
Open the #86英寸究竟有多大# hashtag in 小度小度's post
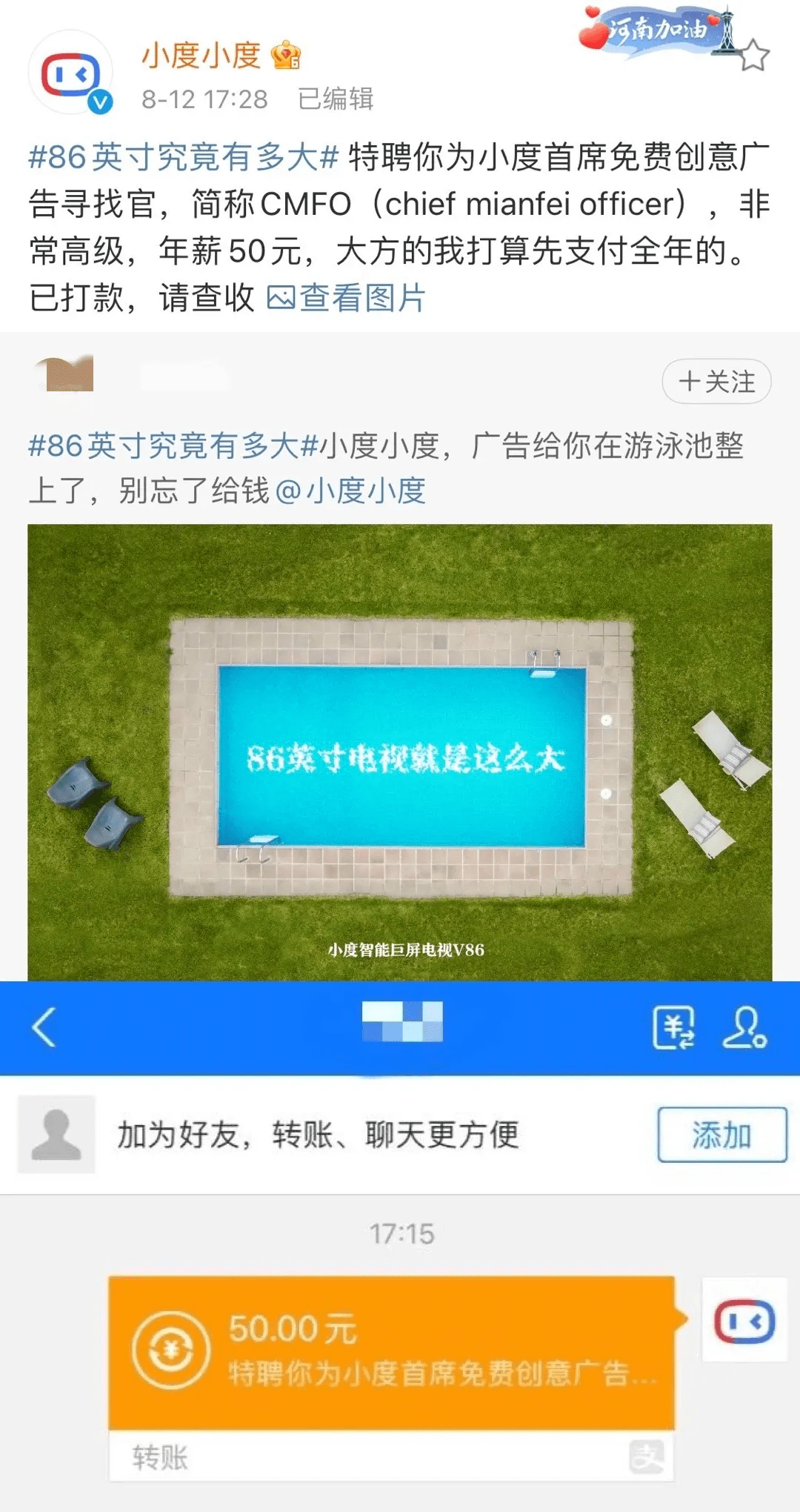point(182,157)
